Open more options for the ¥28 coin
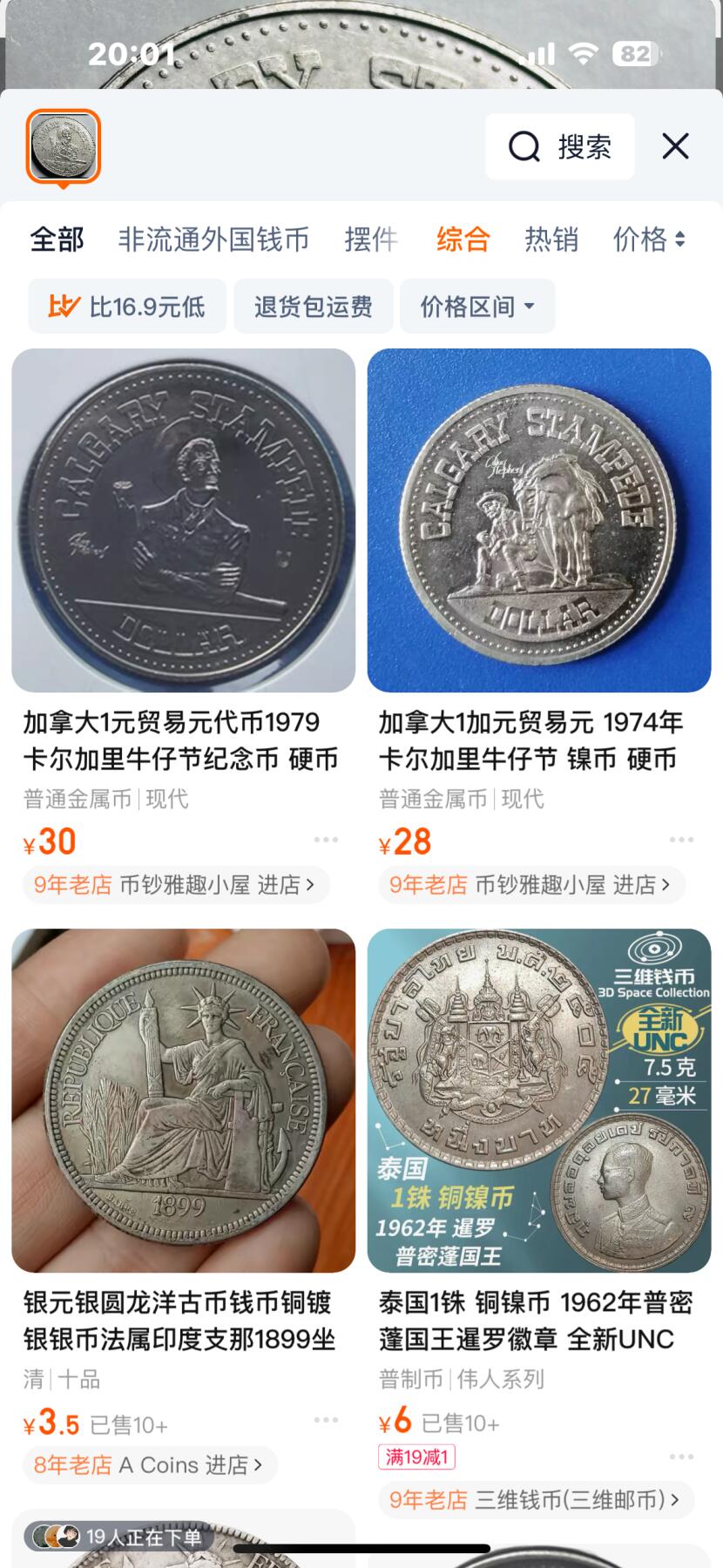The height and width of the screenshot is (1568, 723). point(681,840)
